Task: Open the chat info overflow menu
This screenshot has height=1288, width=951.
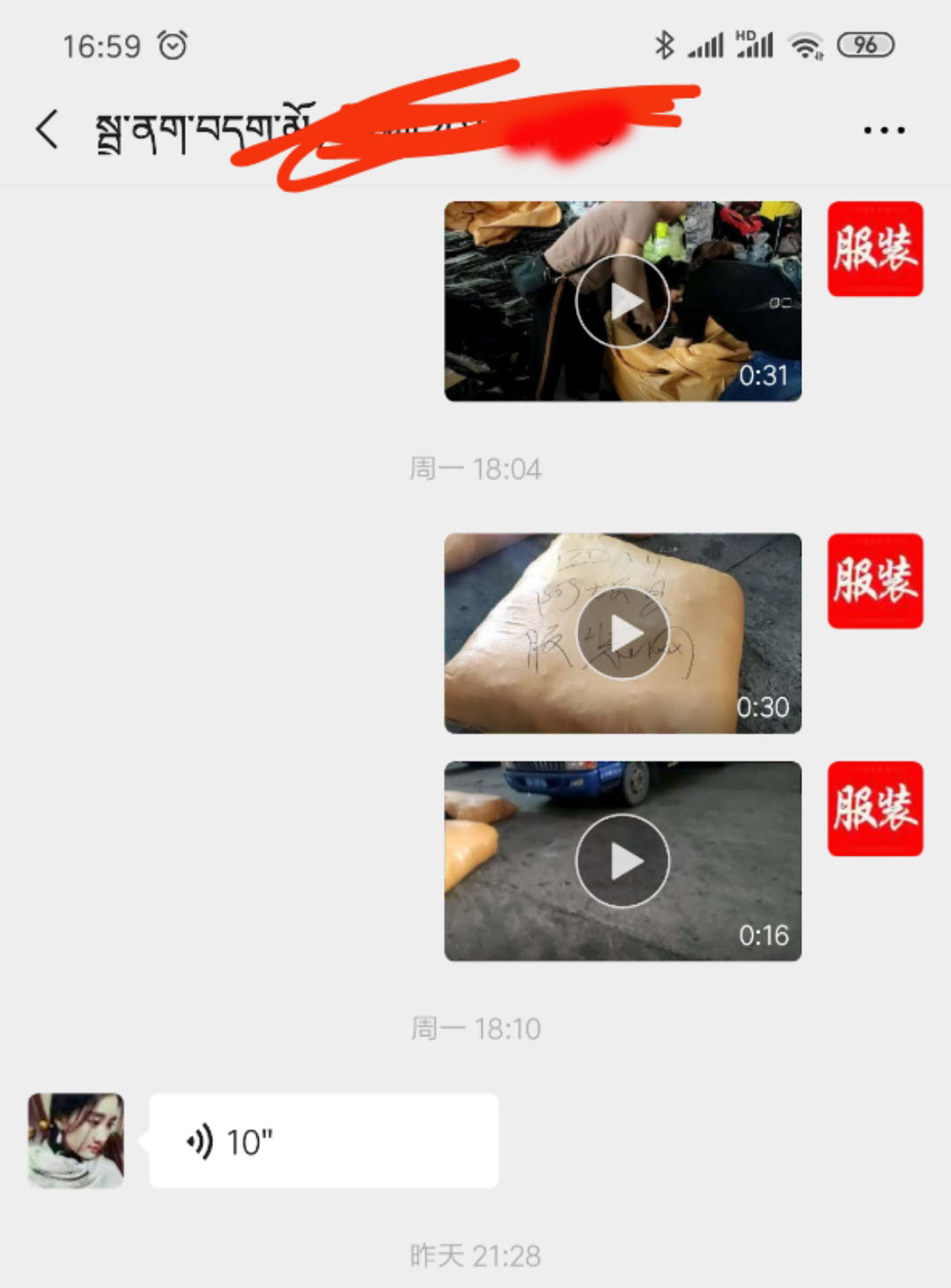Action: [x=883, y=130]
